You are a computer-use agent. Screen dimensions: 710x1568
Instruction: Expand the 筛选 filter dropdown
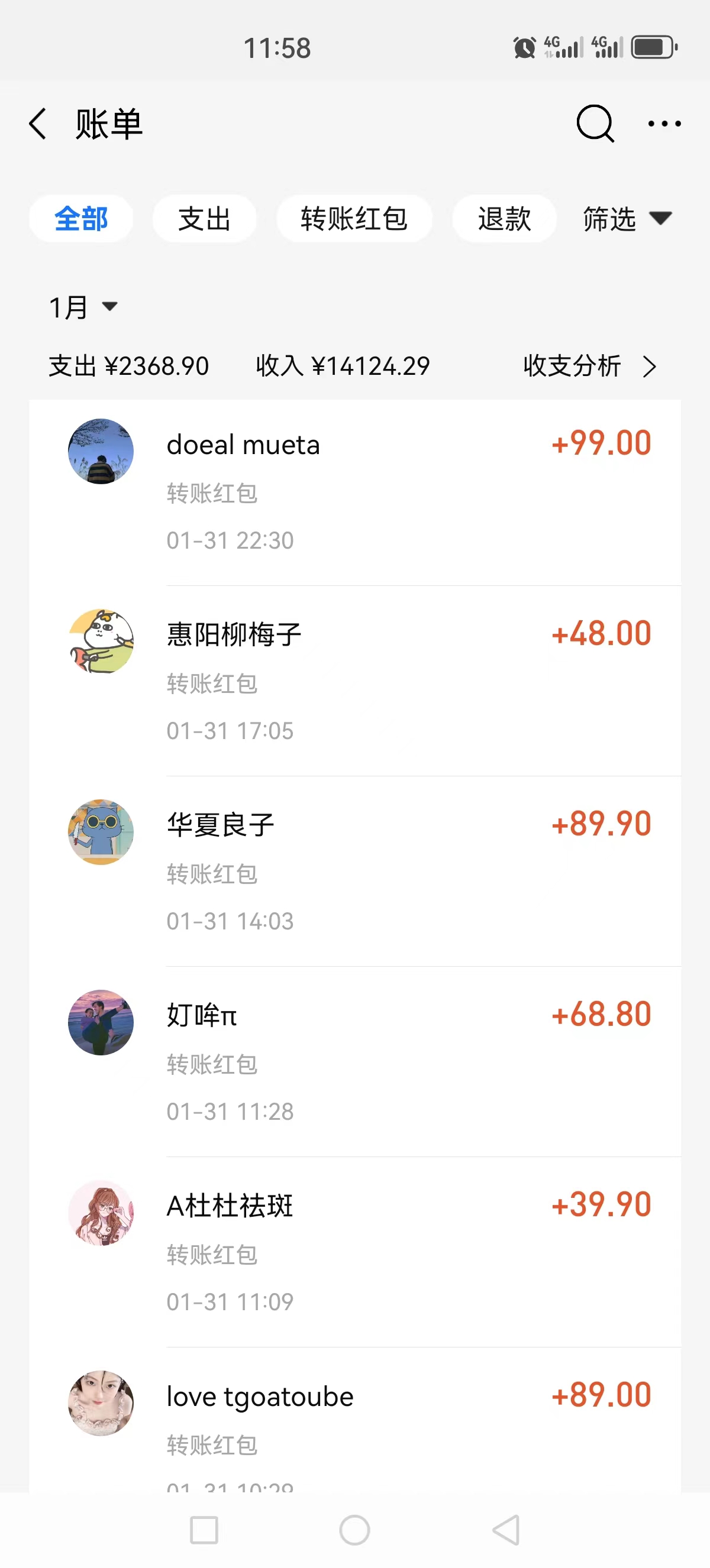(627, 219)
